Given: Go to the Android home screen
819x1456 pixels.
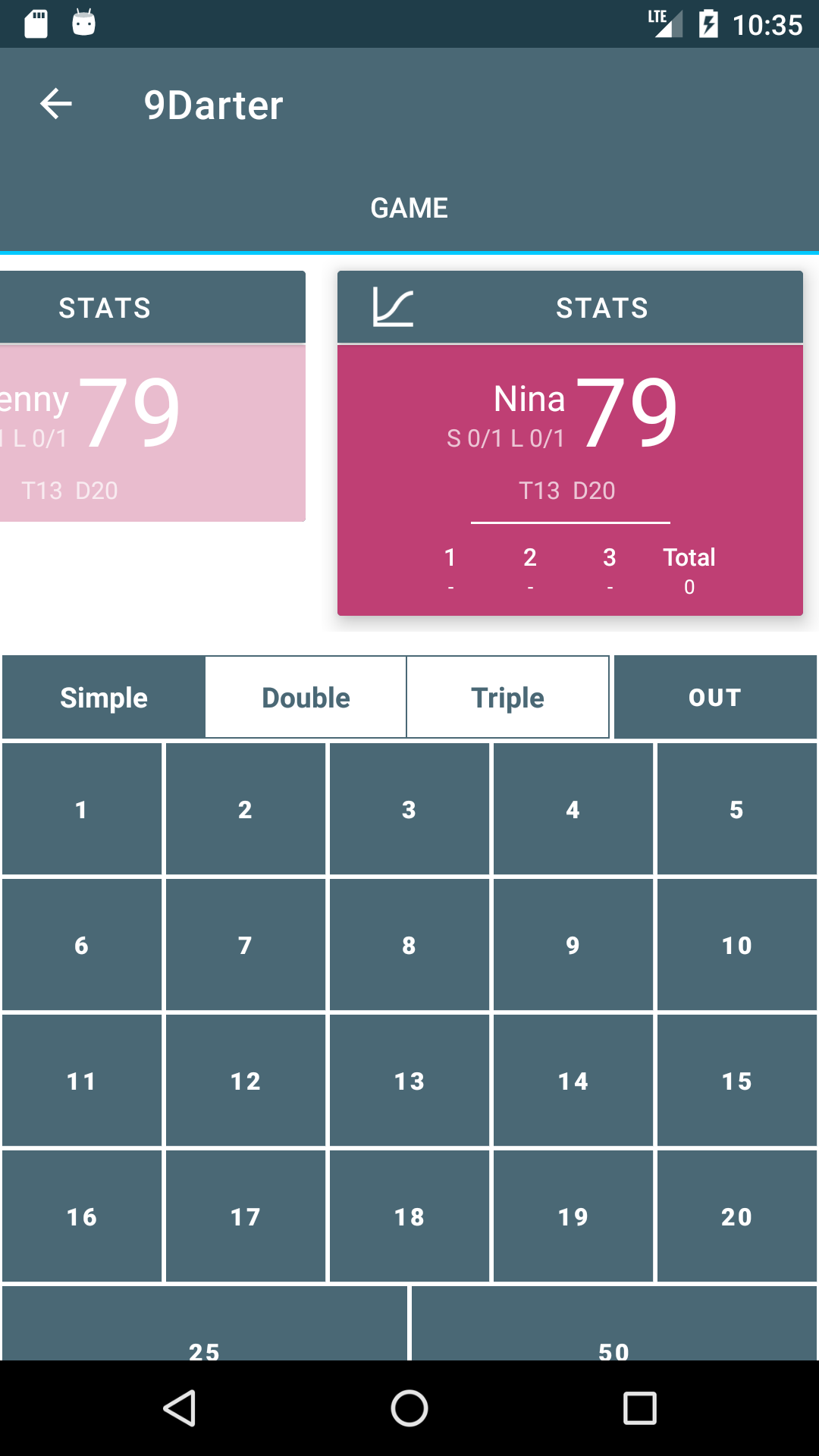Looking at the screenshot, I should (x=409, y=1408).
